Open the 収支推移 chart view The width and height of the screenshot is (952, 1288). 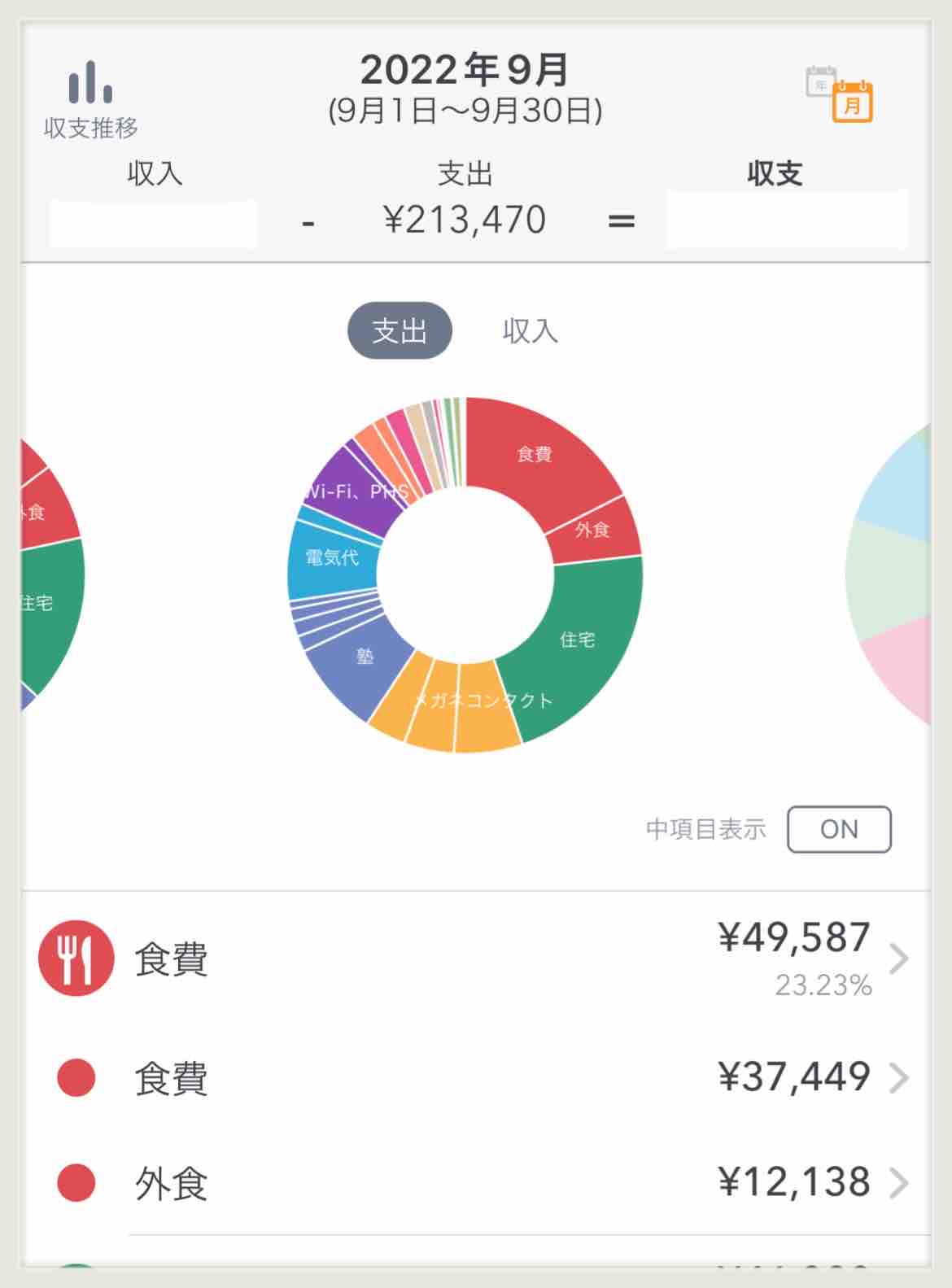90,100
